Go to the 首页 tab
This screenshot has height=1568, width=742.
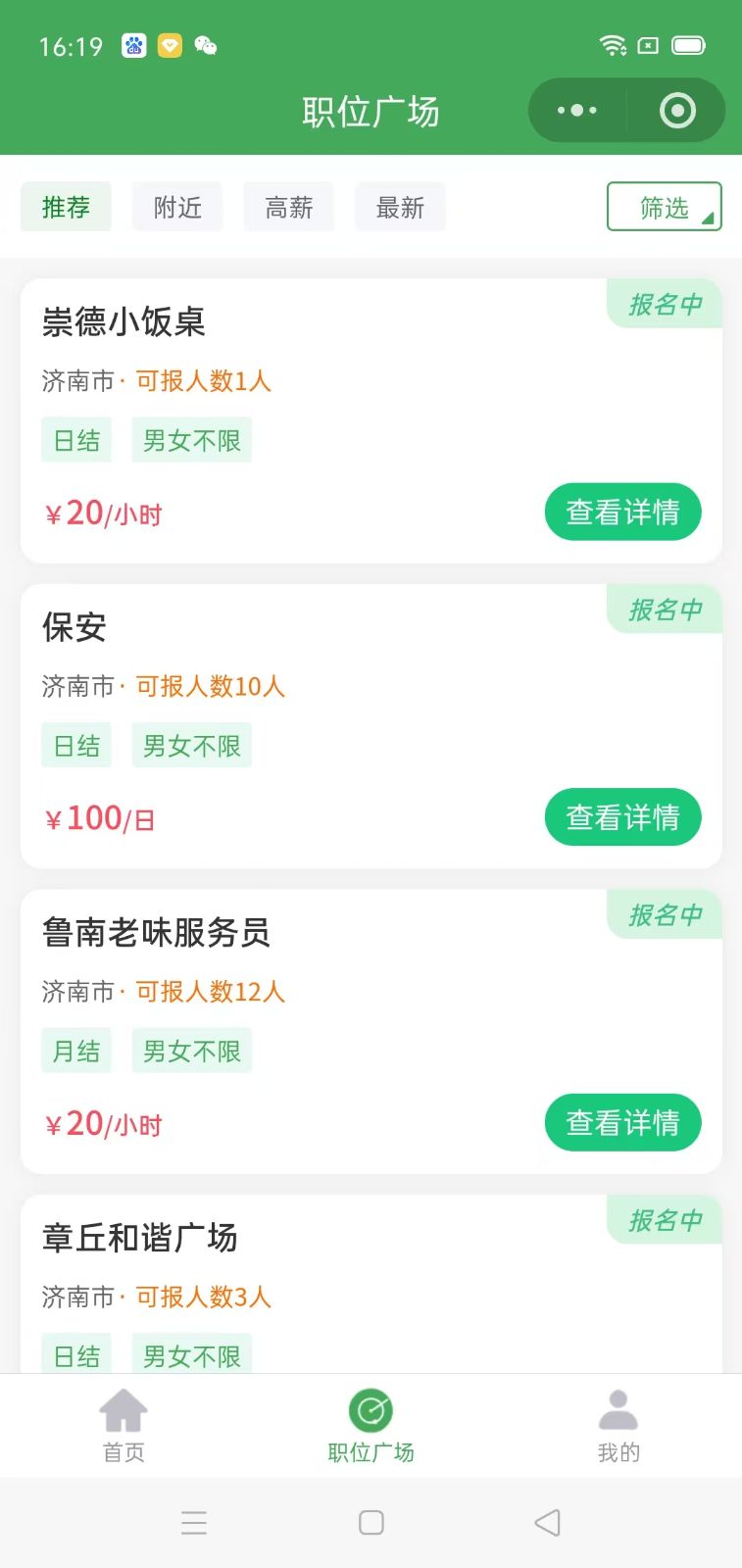tap(124, 1426)
